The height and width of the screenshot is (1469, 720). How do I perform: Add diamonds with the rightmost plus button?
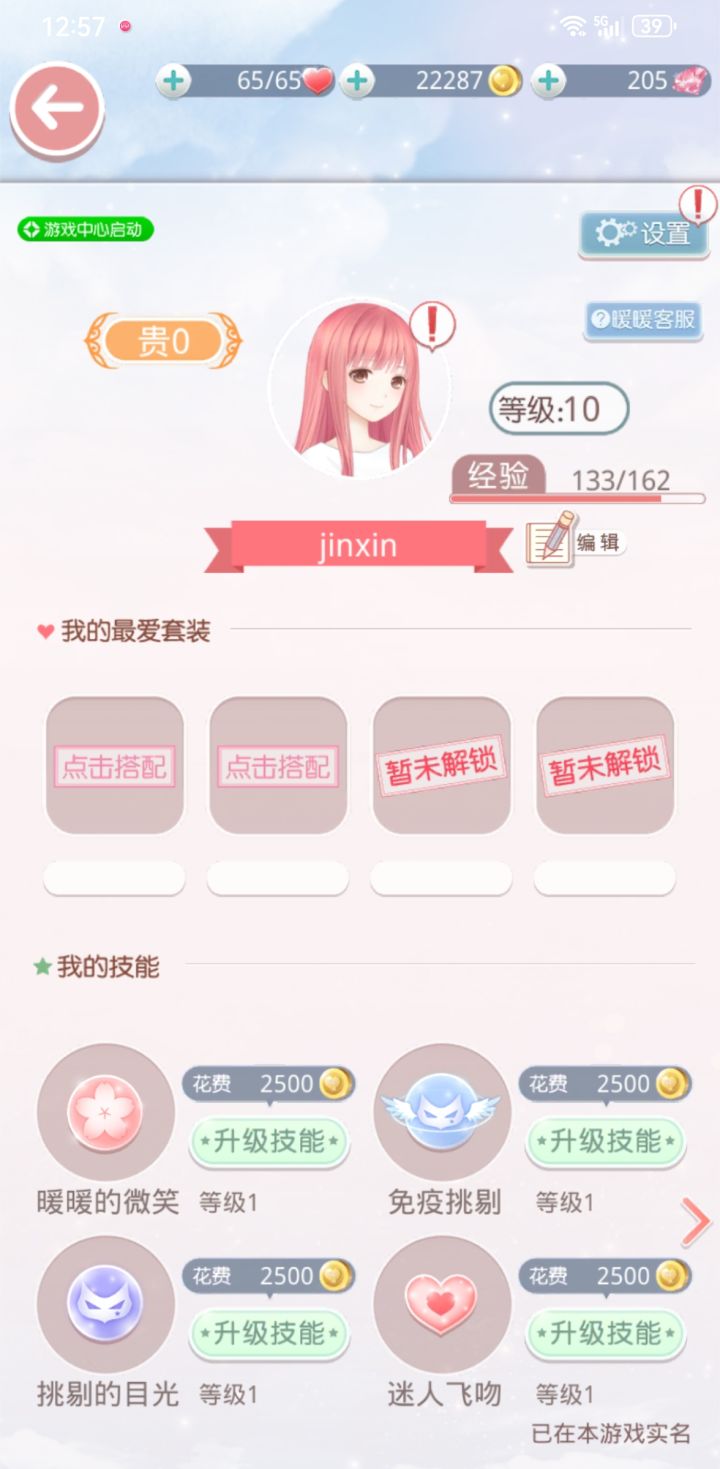(x=546, y=82)
